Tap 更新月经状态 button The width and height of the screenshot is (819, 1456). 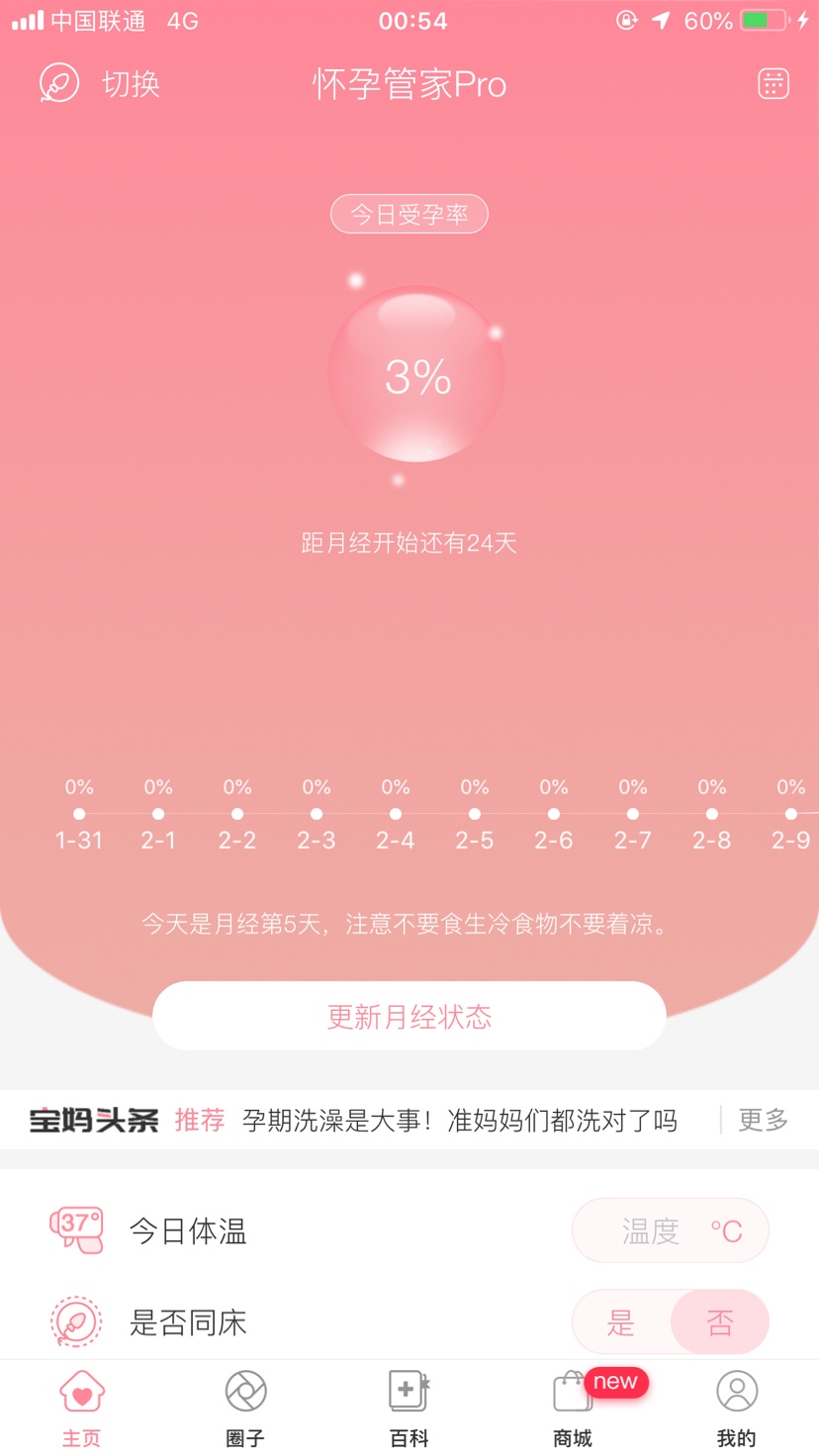click(x=409, y=1016)
